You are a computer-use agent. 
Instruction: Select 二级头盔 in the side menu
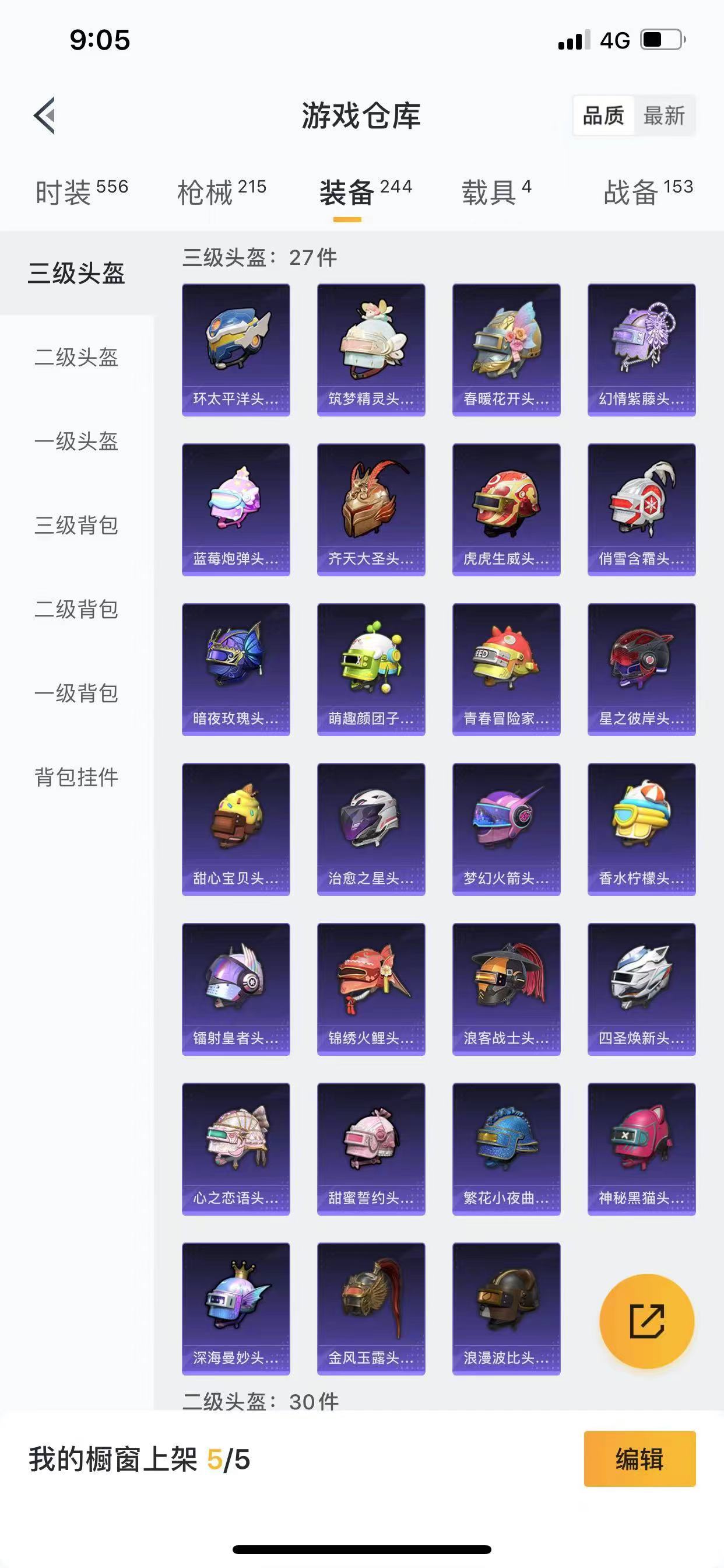[77, 356]
